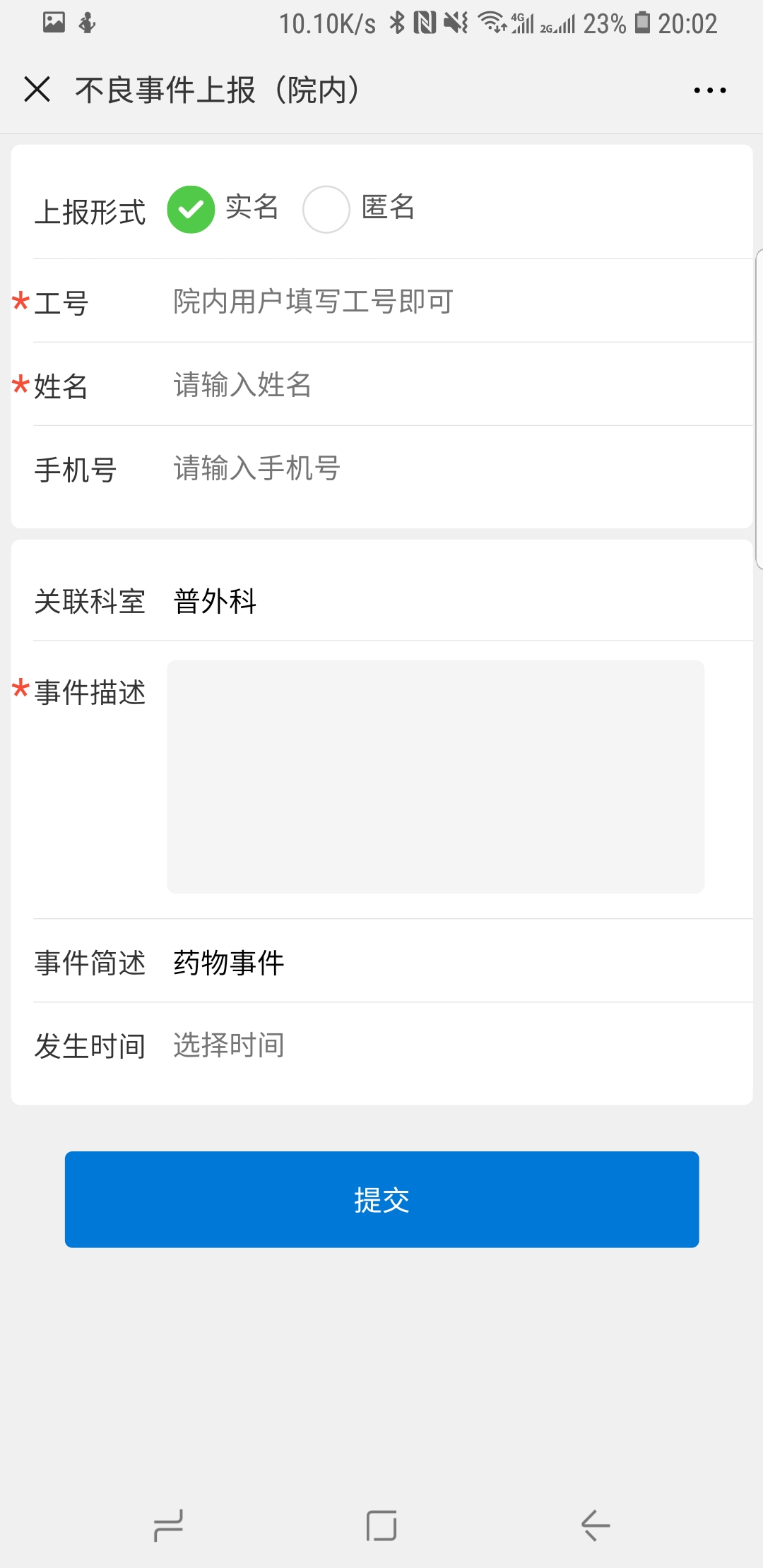
Task: Focus the 工号 input field
Action: [459, 302]
